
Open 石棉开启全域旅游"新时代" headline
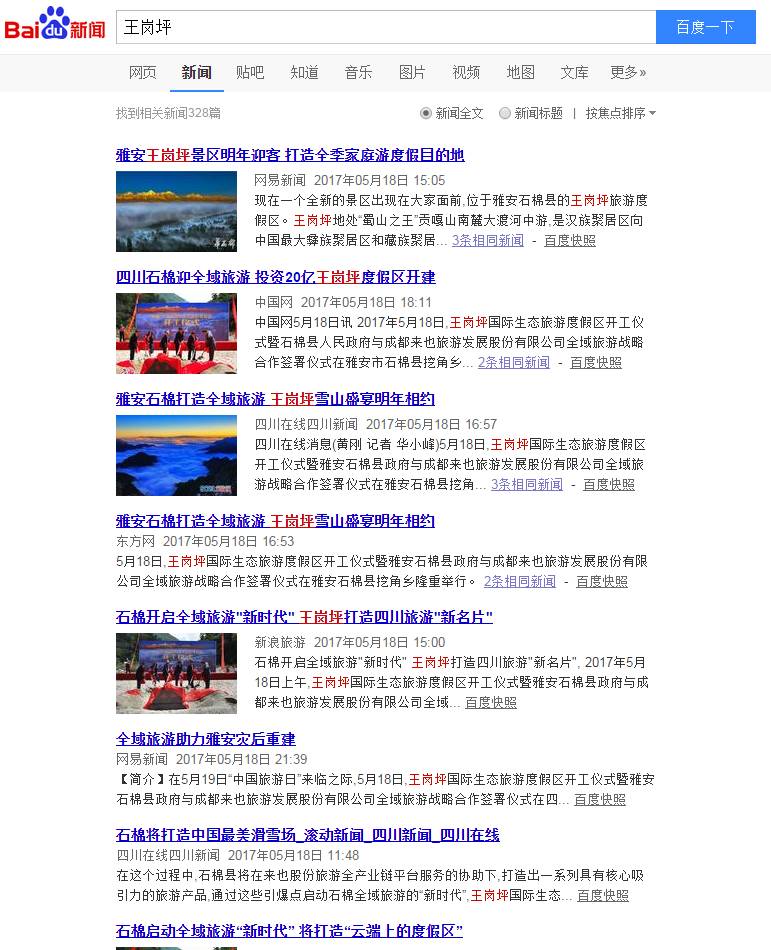304,617
